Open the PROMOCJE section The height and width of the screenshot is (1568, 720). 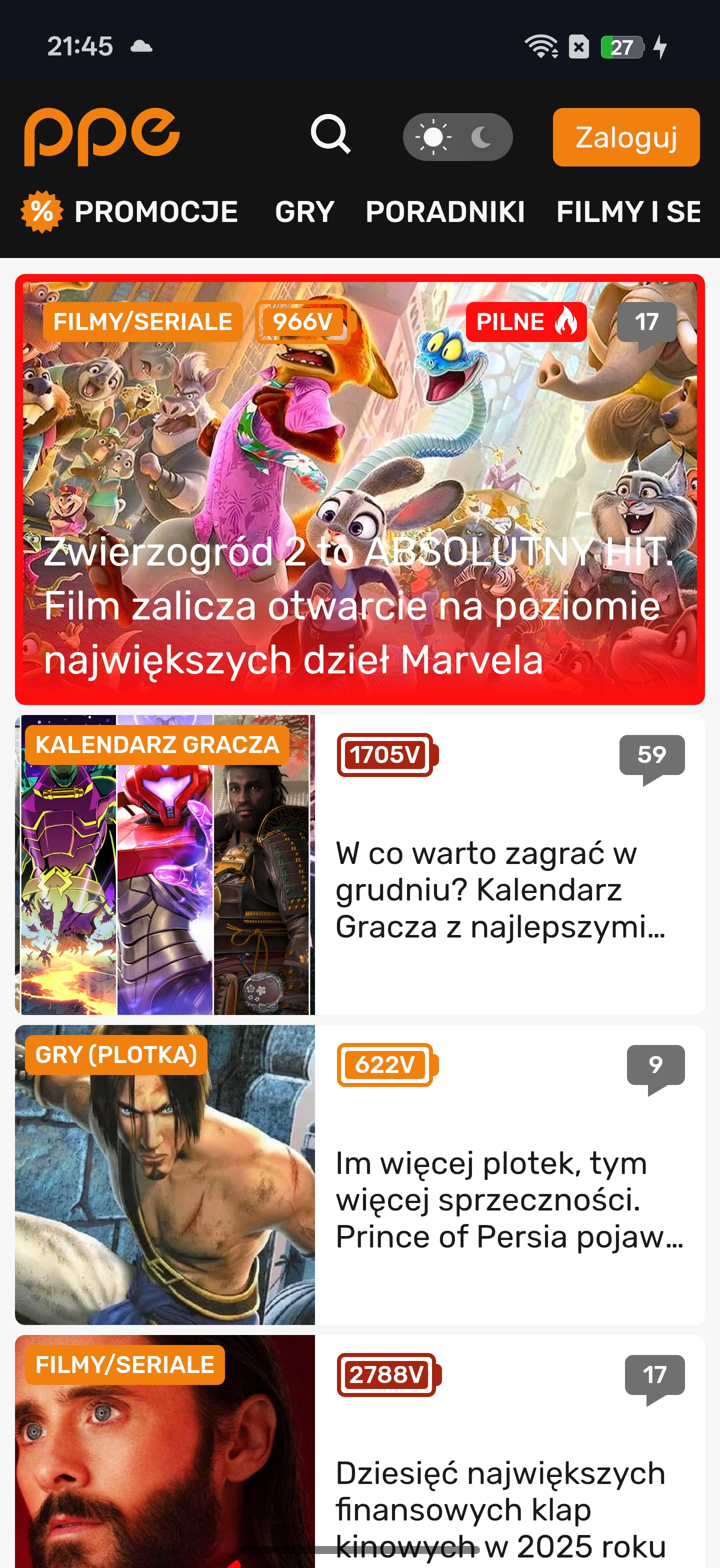tap(129, 212)
